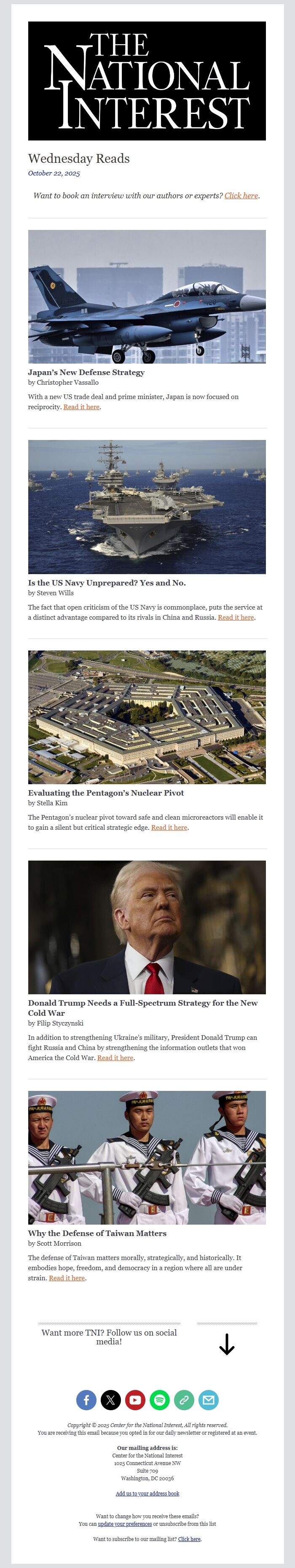
Task: Open the Pentagon aerial photo tile
Action: [147, 717]
